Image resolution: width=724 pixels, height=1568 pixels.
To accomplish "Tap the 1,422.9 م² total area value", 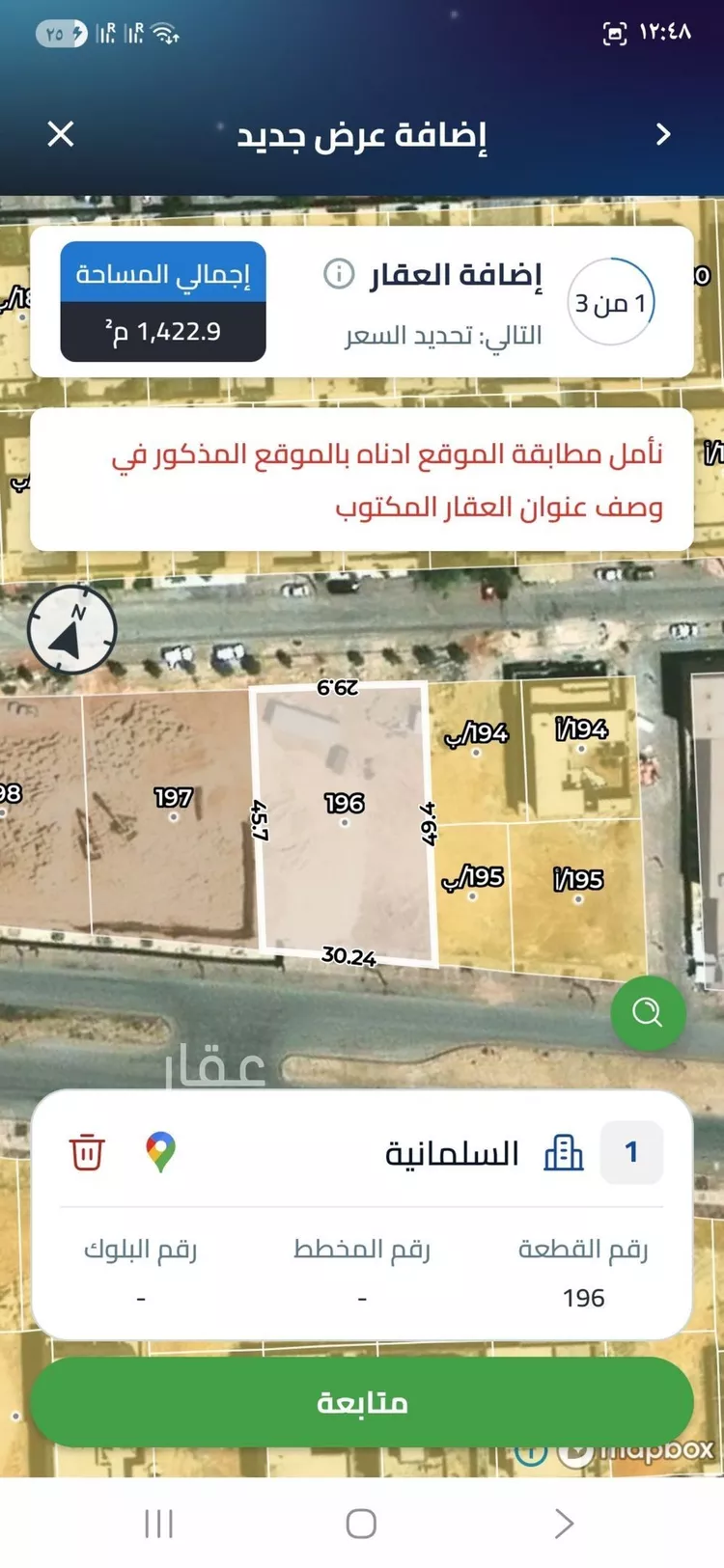I will click(163, 331).
